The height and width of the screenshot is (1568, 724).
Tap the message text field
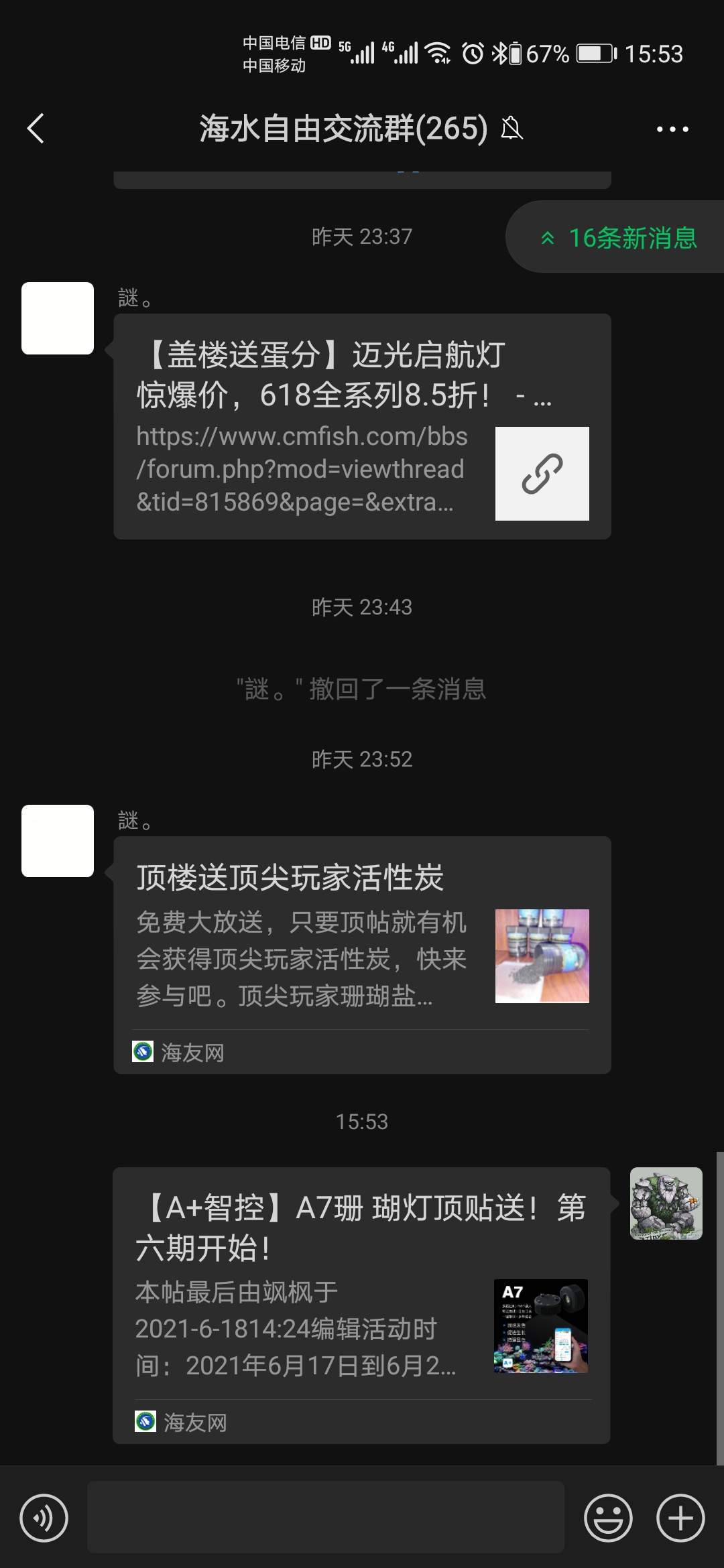tap(325, 1517)
